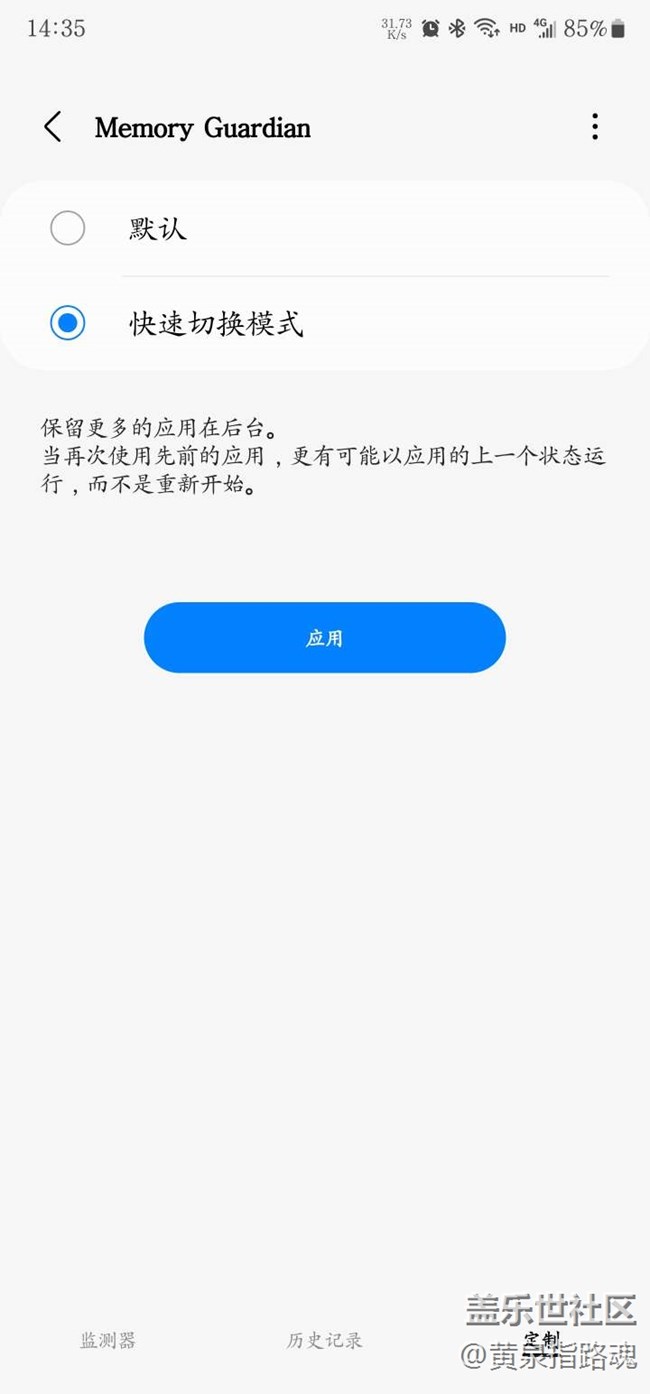The width and height of the screenshot is (650, 1394).
Task: Open the three-dot overflow menu
Action: (595, 127)
